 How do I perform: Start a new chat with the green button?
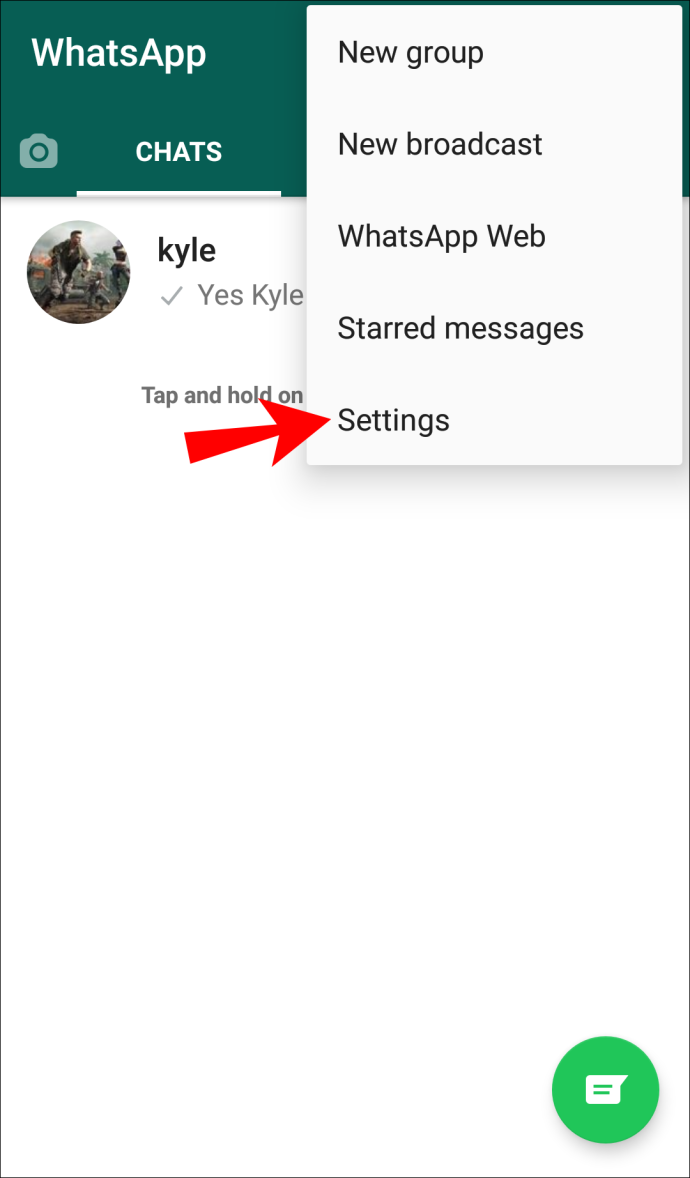[605, 1089]
